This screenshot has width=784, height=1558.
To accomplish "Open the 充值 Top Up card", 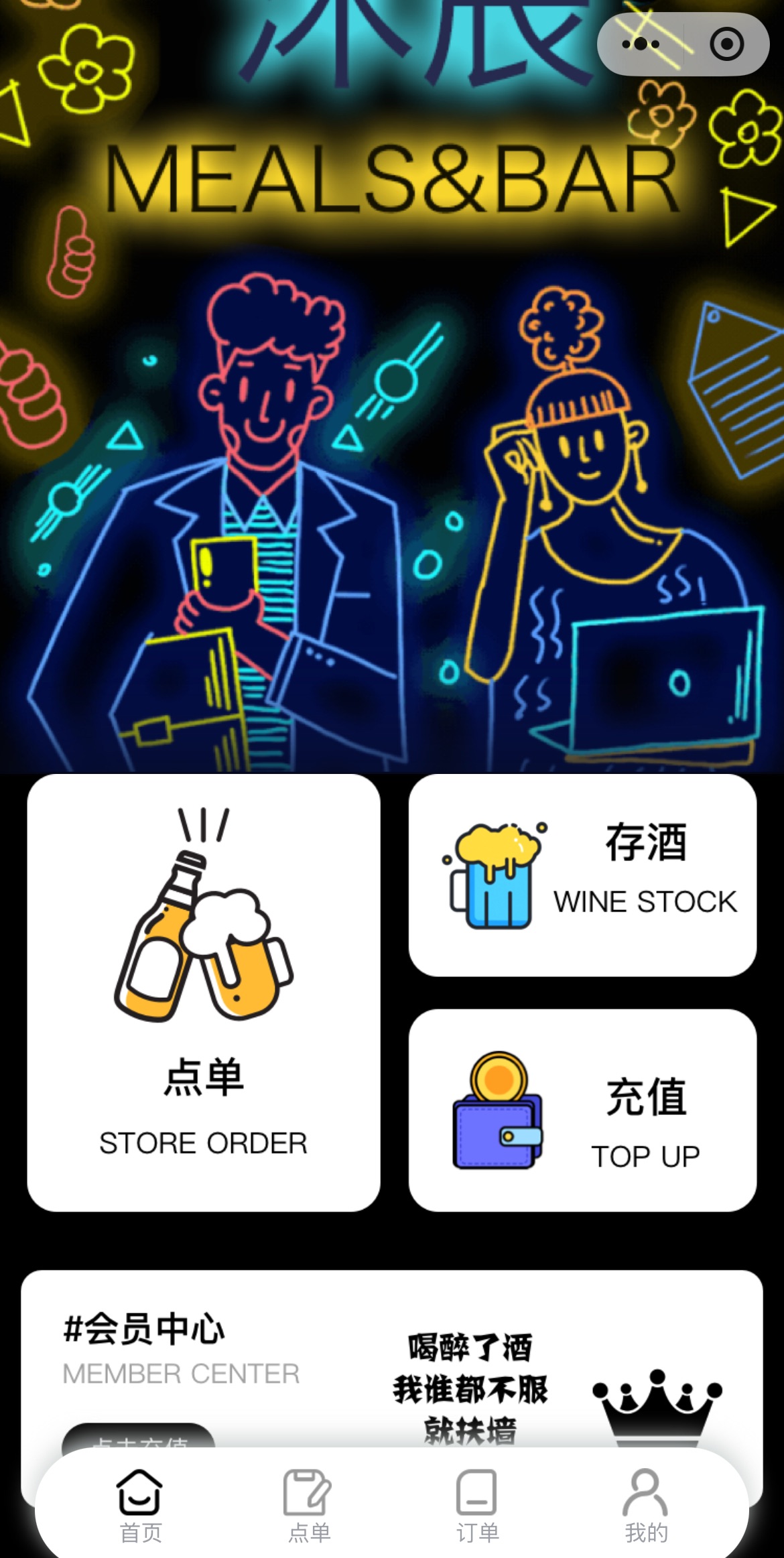I will pyautogui.click(x=582, y=1110).
